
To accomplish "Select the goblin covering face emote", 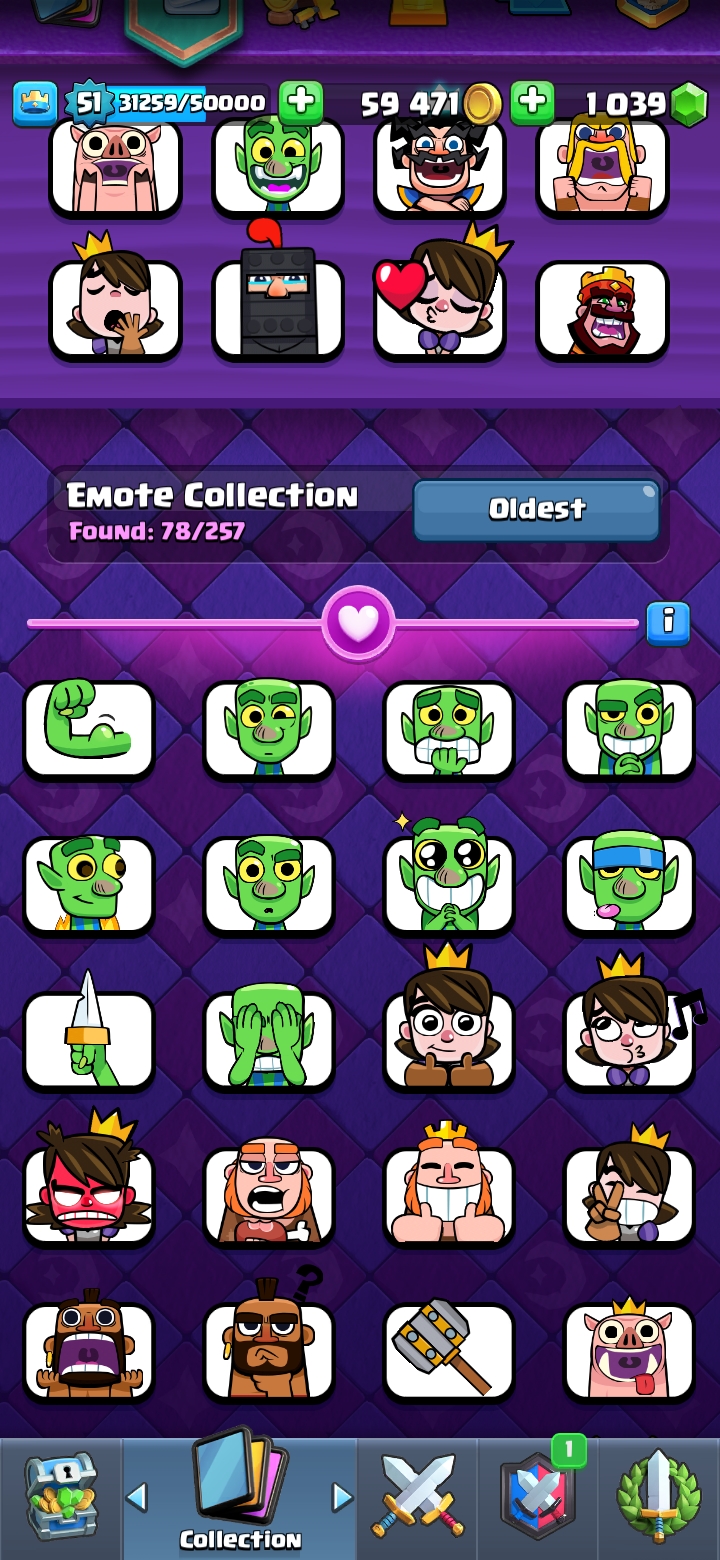I will pyautogui.click(x=269, y=1040).
